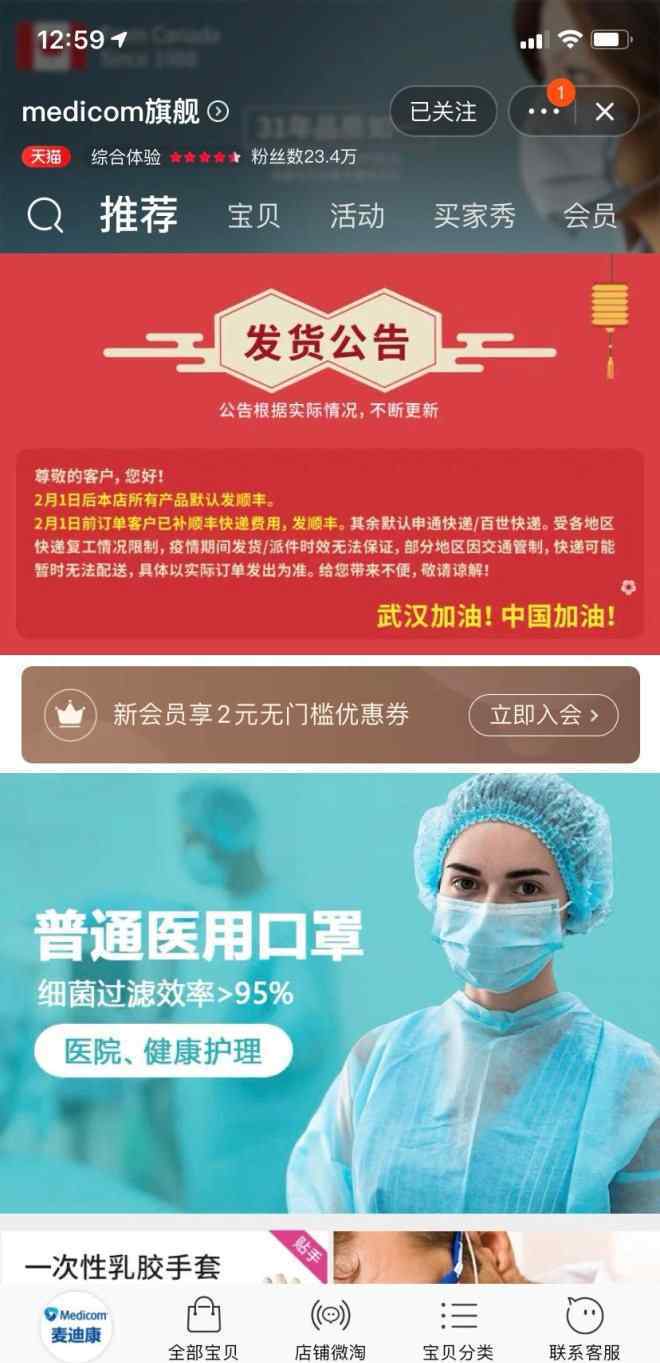This screenshot has height=1363, width=660.
Task: Open the 一次性乳胶手套 product tile
Action: pyautogui.click(x=165, y=1258)
